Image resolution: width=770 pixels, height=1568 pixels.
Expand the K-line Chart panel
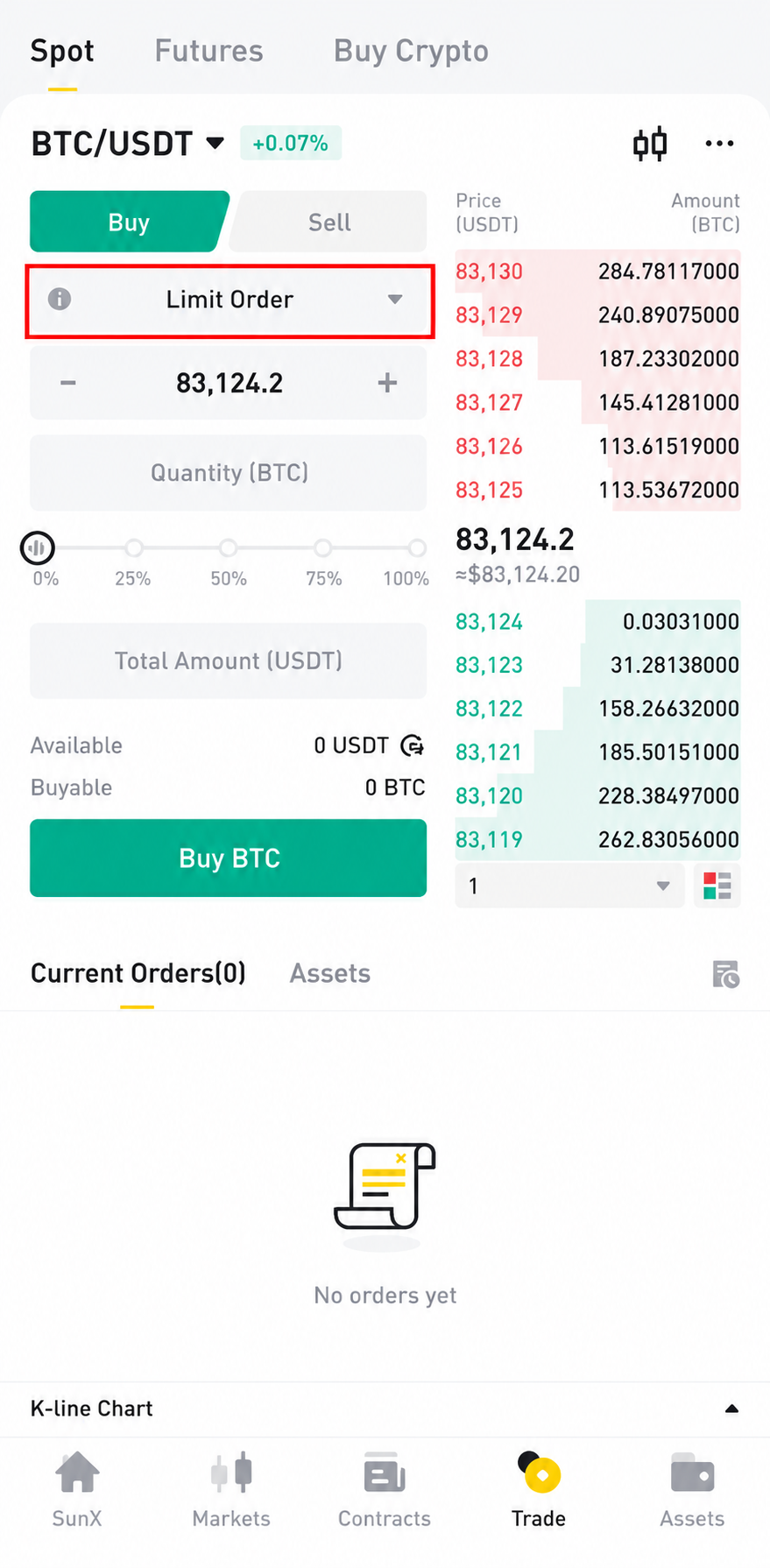click(731, 1409)
